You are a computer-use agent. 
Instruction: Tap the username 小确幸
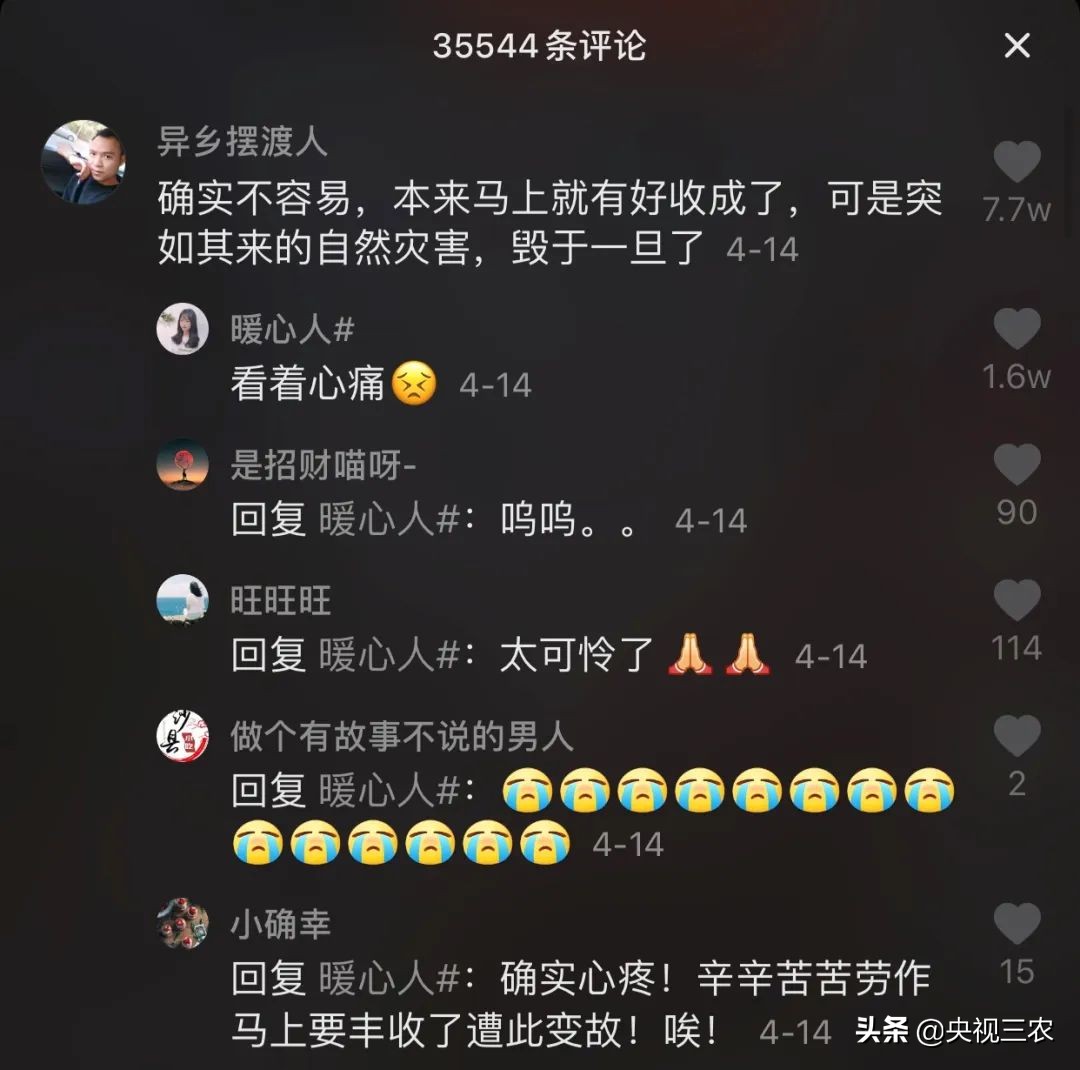[280, 924]
